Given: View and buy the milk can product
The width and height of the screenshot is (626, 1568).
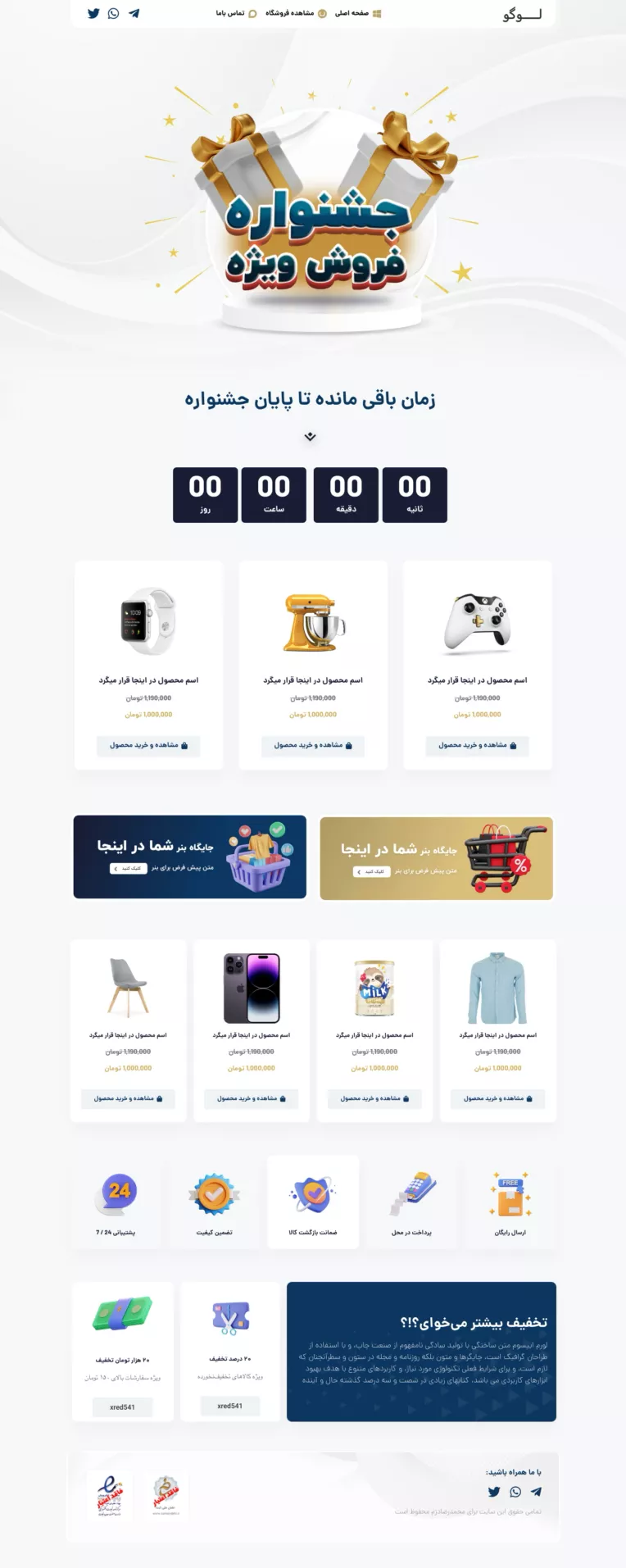Looking at the screenshot, I should pyautogui.click(x=374, y=1098).
